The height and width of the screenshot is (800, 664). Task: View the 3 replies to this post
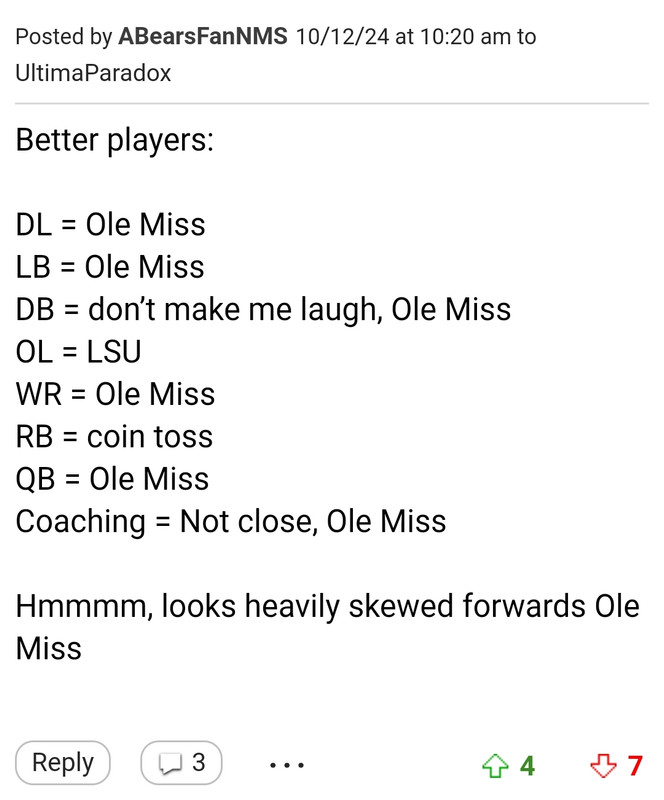pos(181,763)
